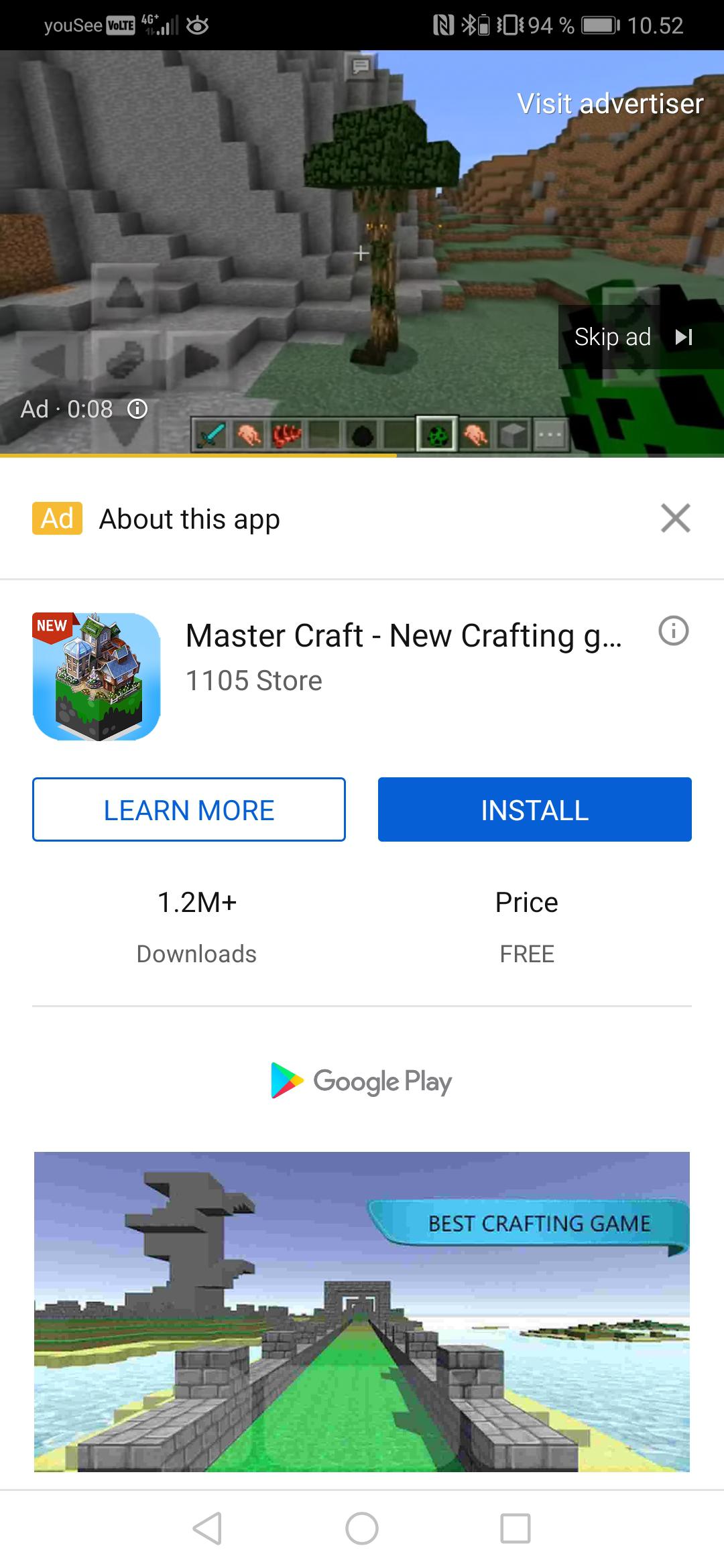Open the Master Craft app icon
Screen dimensions: 724x1568
97,677
